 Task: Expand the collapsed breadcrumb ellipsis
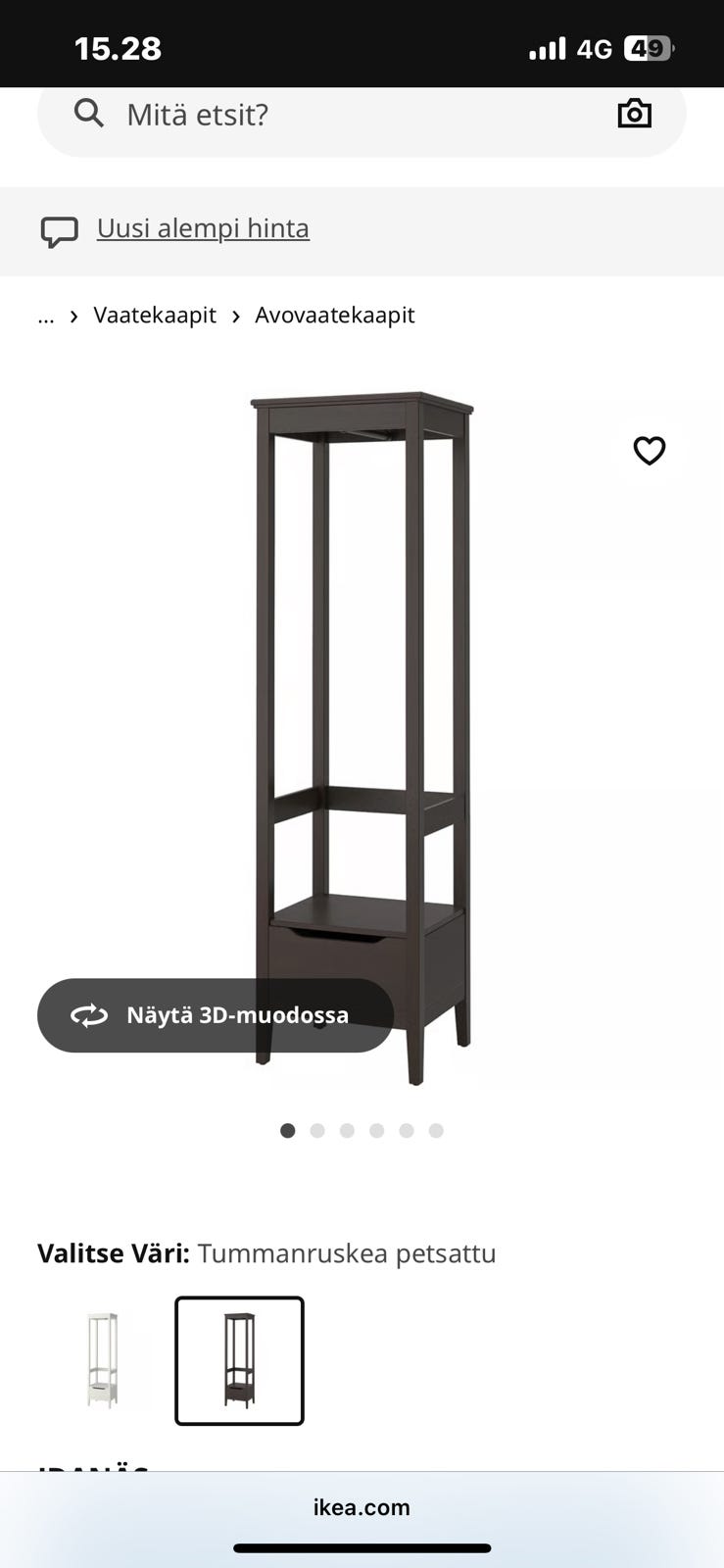46,316
